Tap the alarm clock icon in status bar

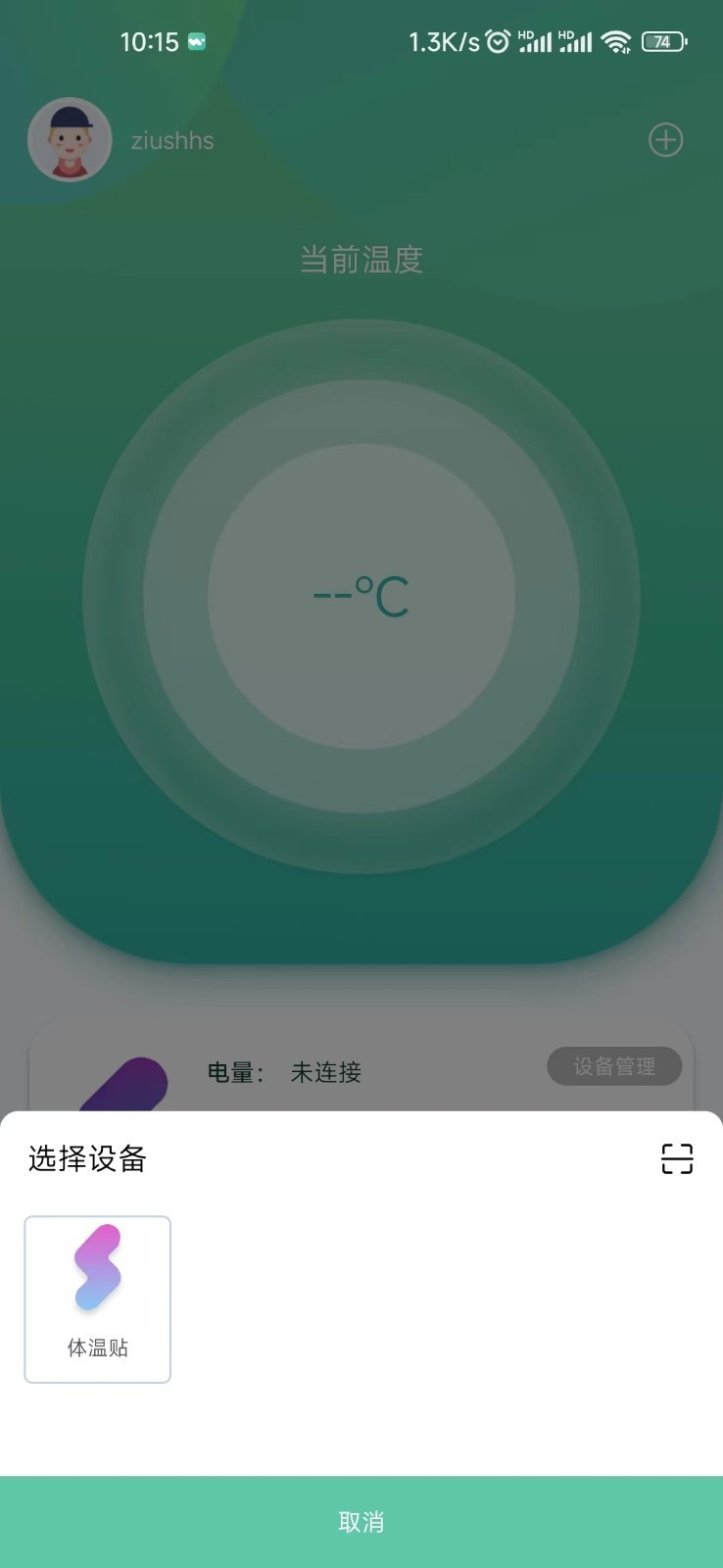tap(500, 41)
